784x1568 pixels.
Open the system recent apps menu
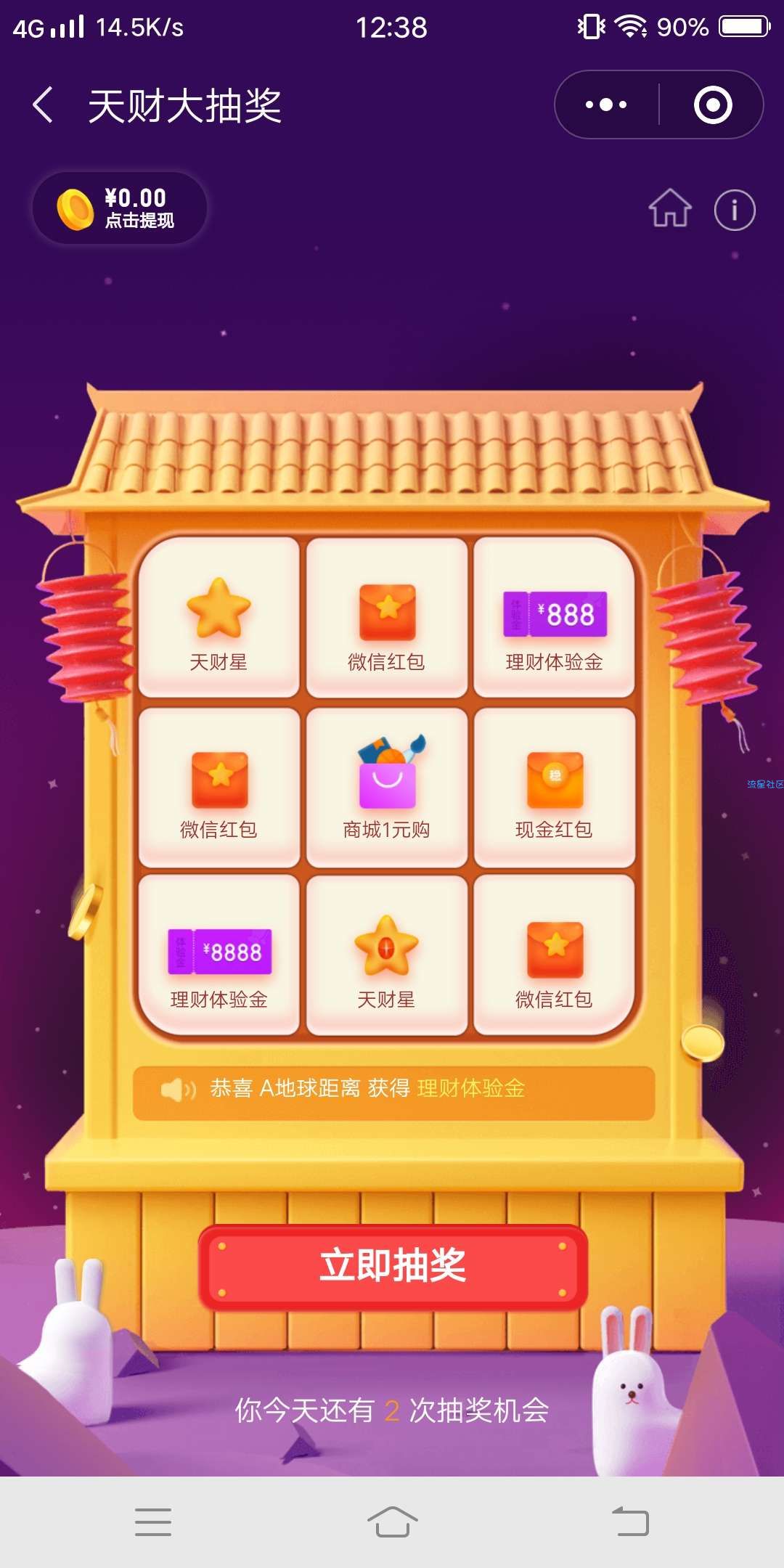point(153,1522)
